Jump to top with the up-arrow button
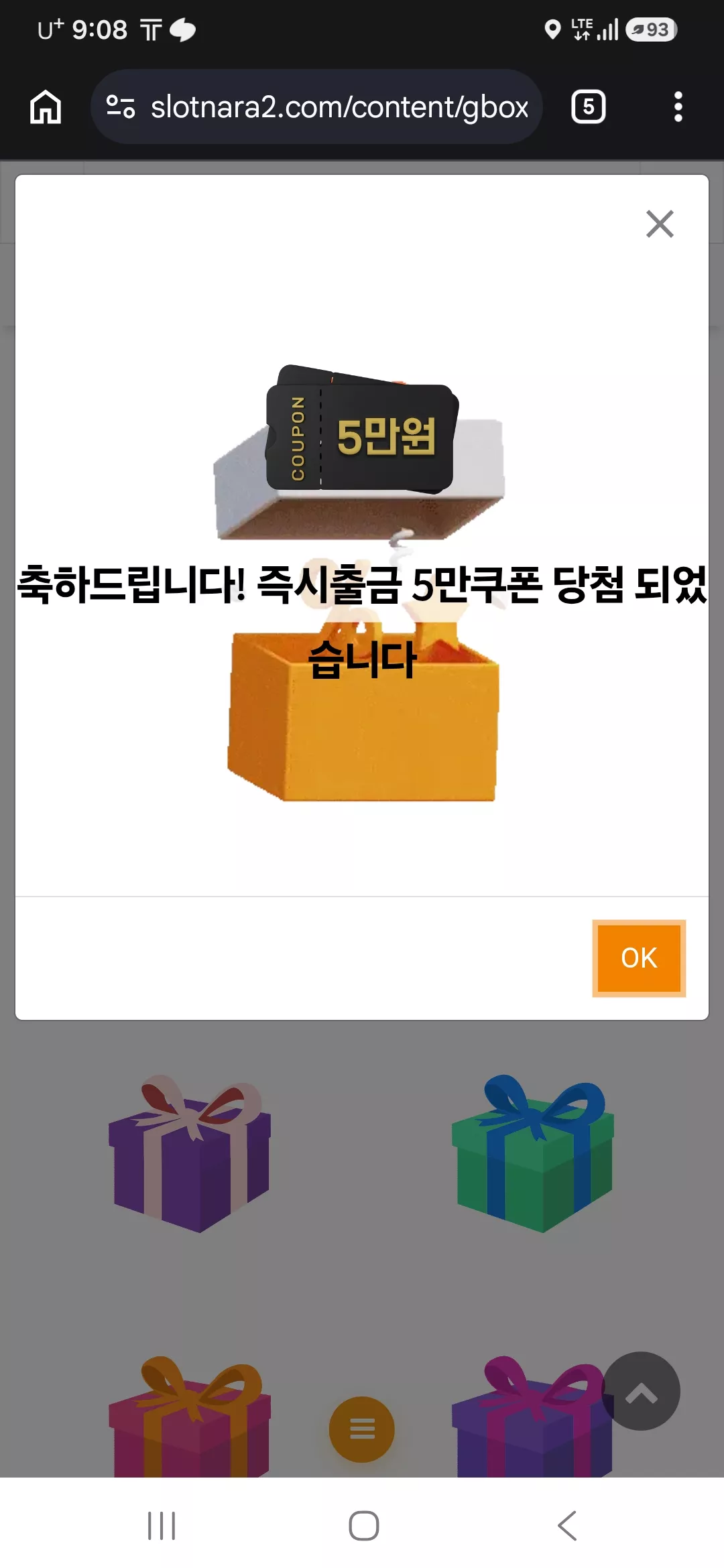Viewport: 724px width, 1568px height. pyautogui.click(x=641, y=1390)
